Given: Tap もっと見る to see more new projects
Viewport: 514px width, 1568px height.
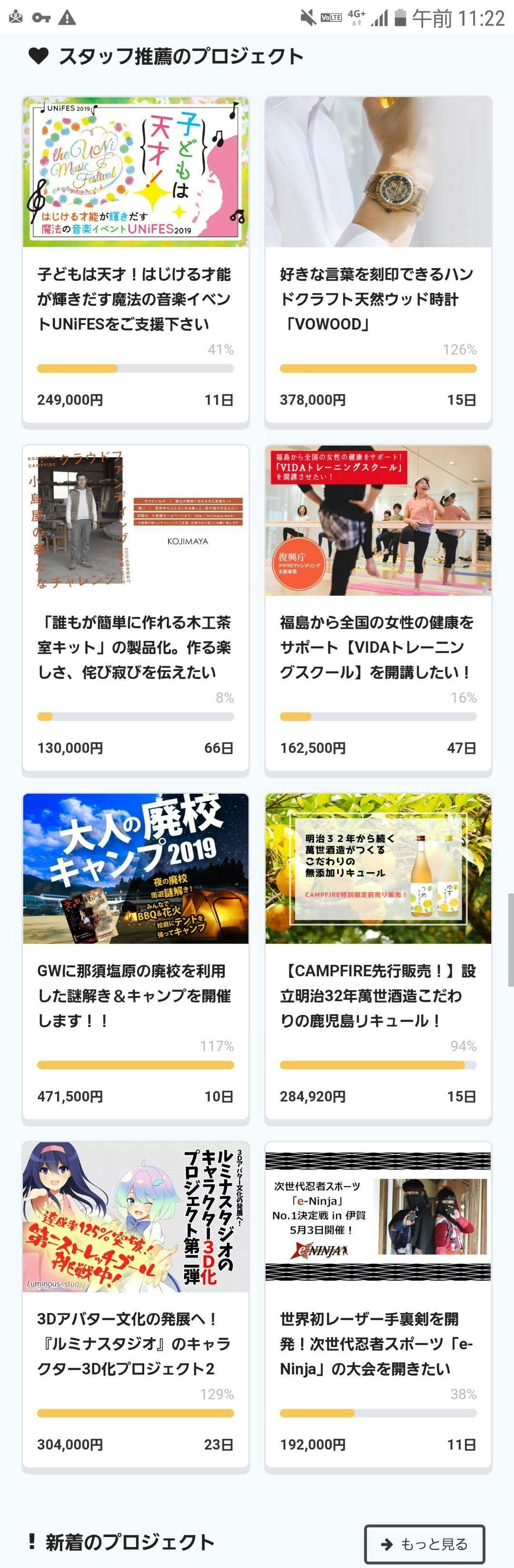Looking at the screenshot, I should [425, 1543].
